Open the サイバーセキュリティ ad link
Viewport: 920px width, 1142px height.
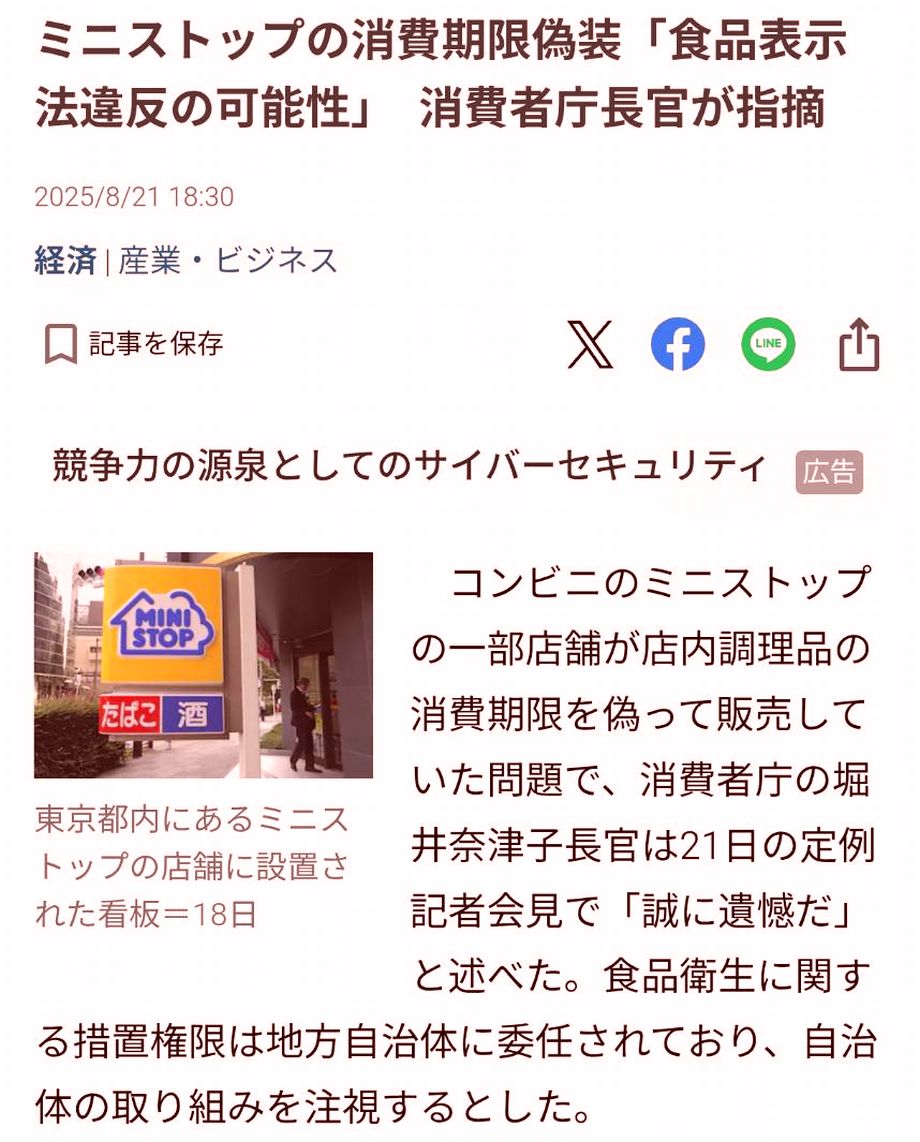pyautogui.click(x=410, y=466)
